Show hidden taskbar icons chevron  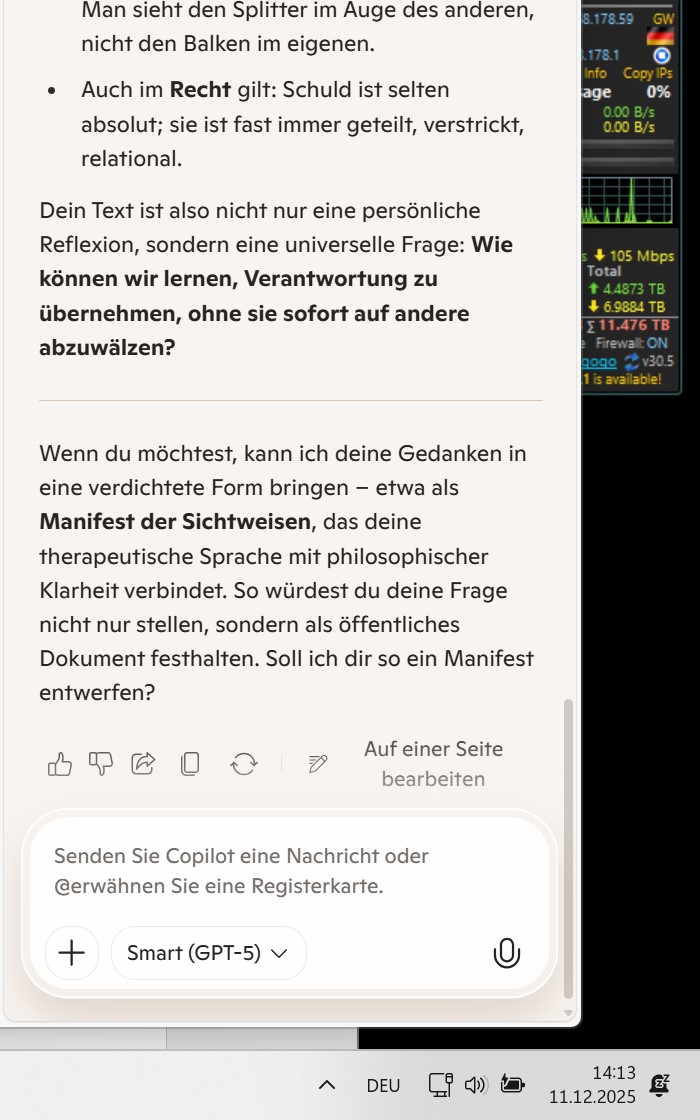point(326,1085)
